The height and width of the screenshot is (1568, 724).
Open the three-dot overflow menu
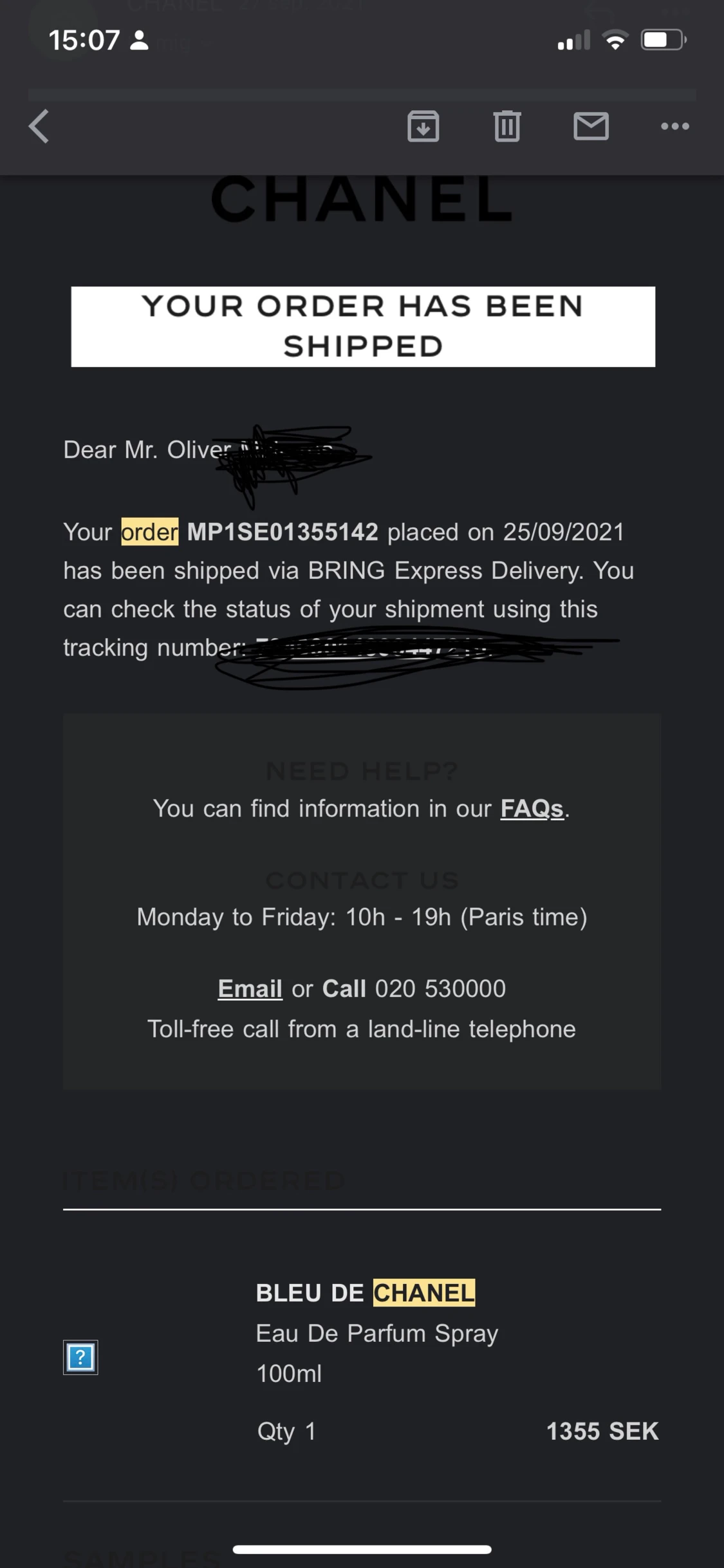tap(674, 126)
